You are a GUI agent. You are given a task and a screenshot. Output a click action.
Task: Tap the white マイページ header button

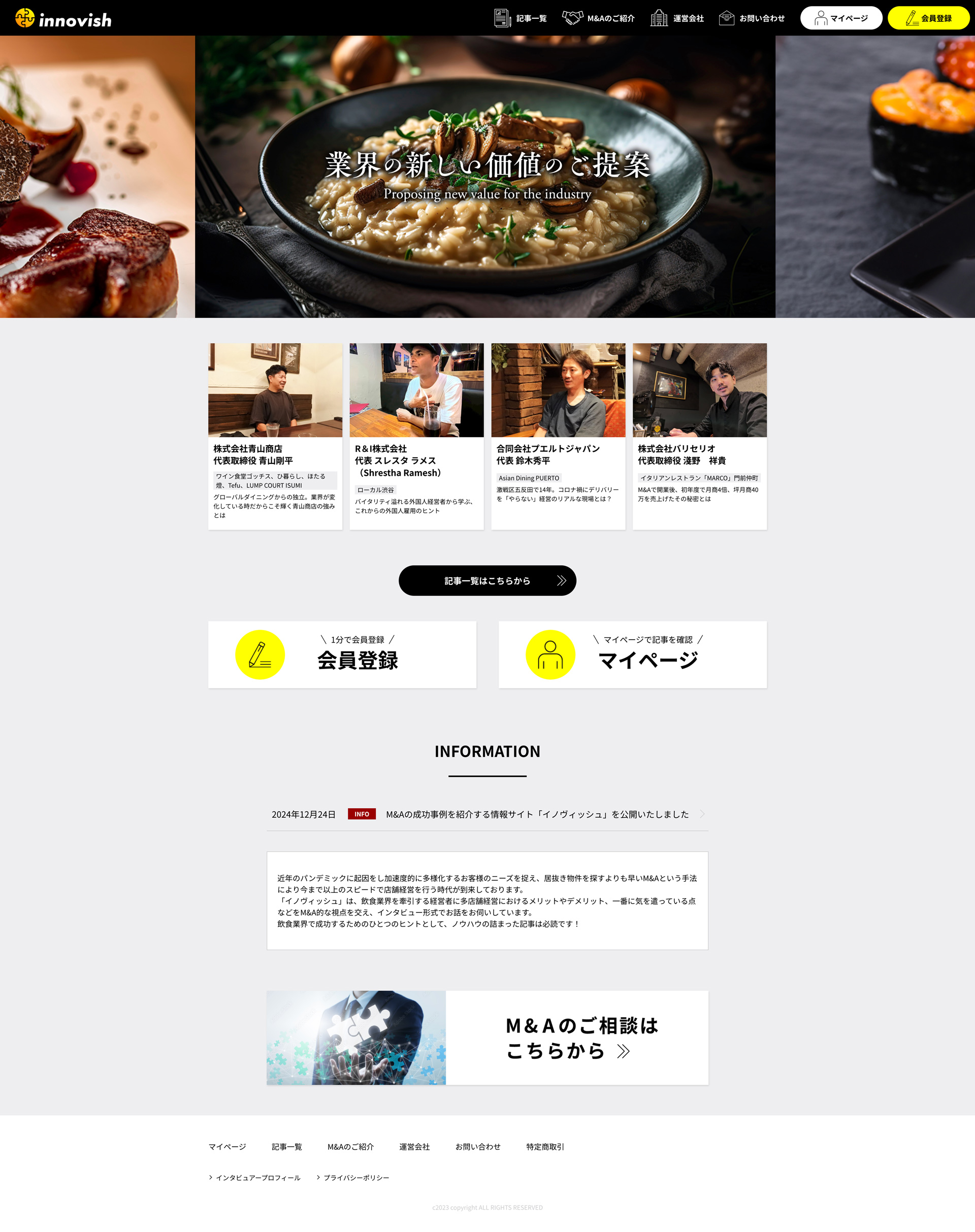pos(840,18)
